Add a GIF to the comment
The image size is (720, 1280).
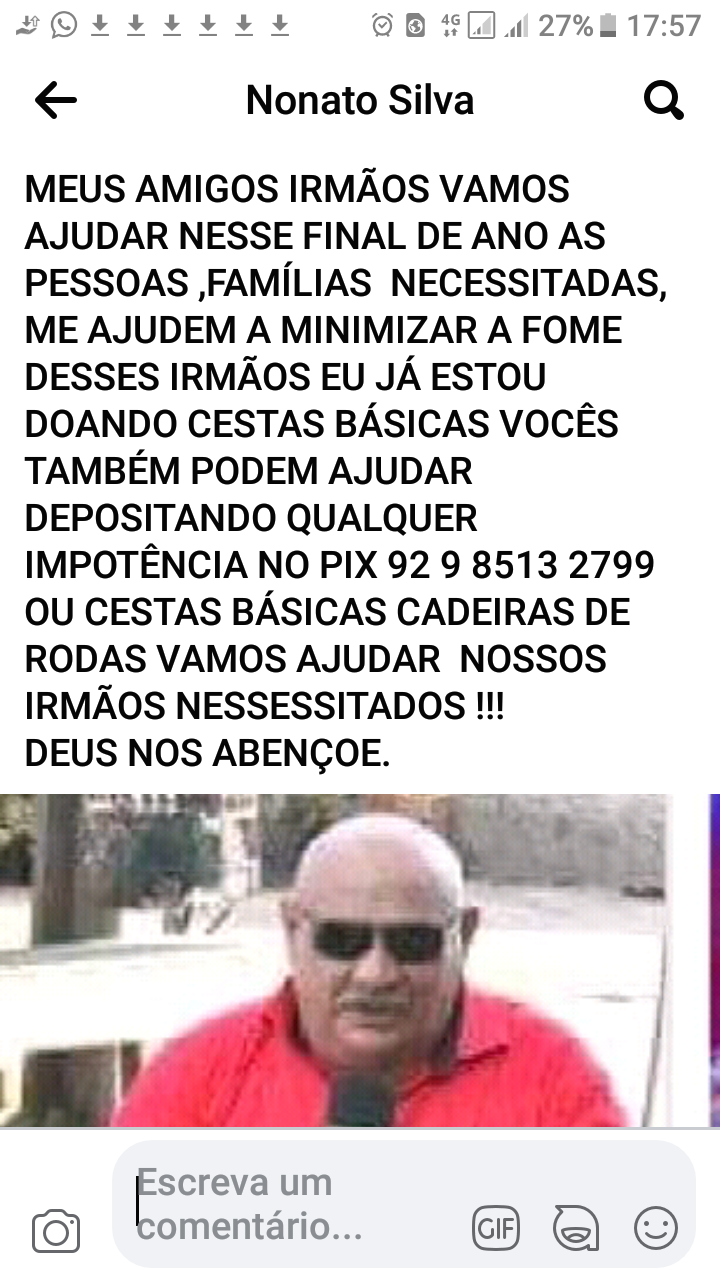coord(496,1228)
